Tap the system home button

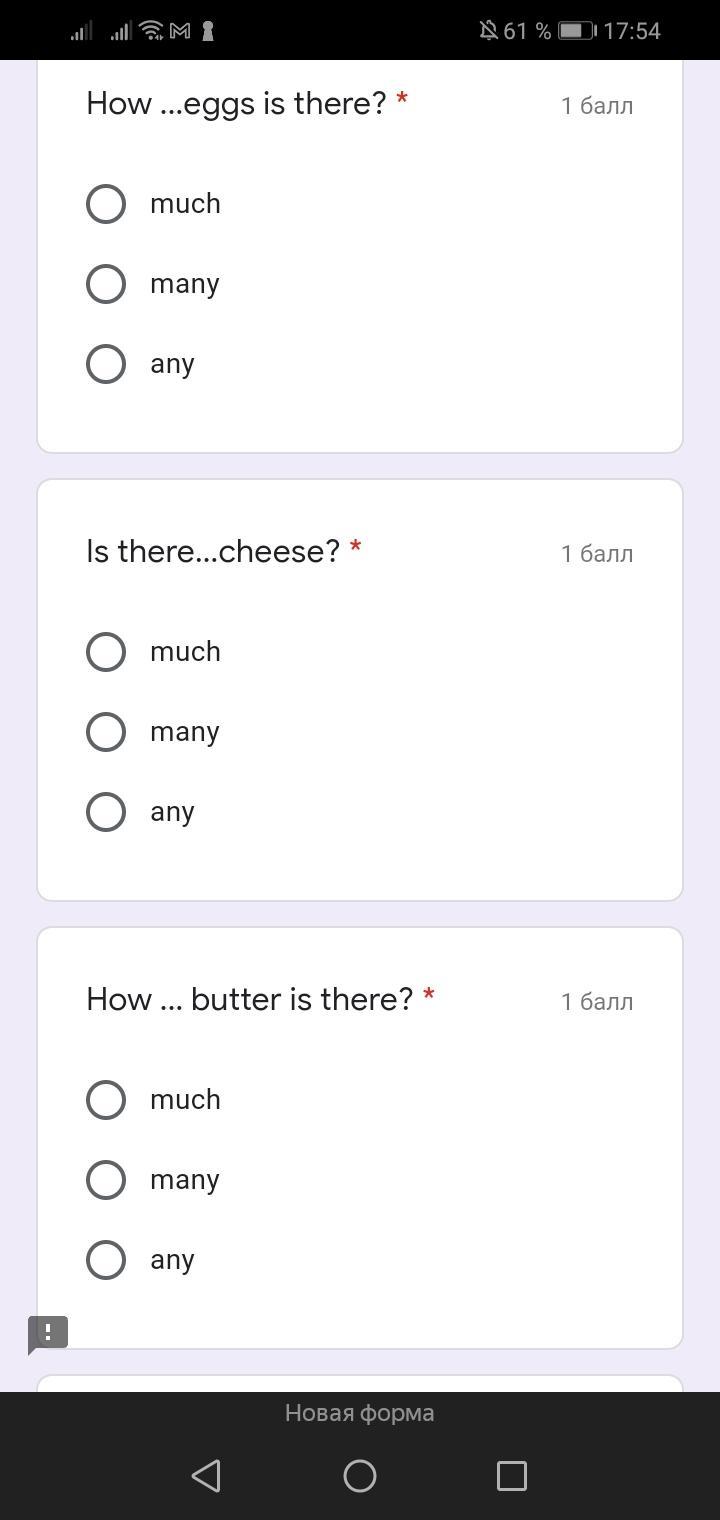coord(360,1476)
